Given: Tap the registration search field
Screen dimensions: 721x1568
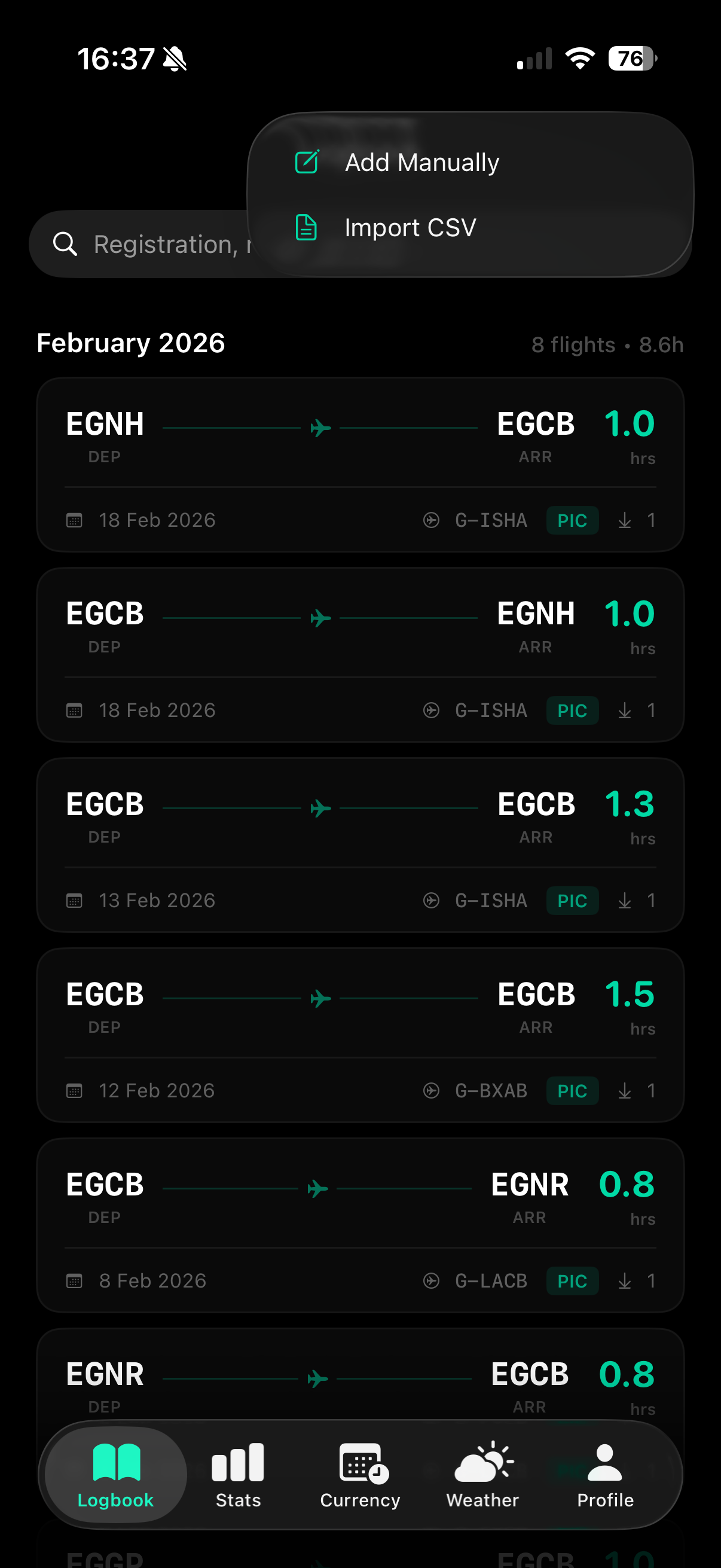Looking at the screenshot, I should click(140, 245).
